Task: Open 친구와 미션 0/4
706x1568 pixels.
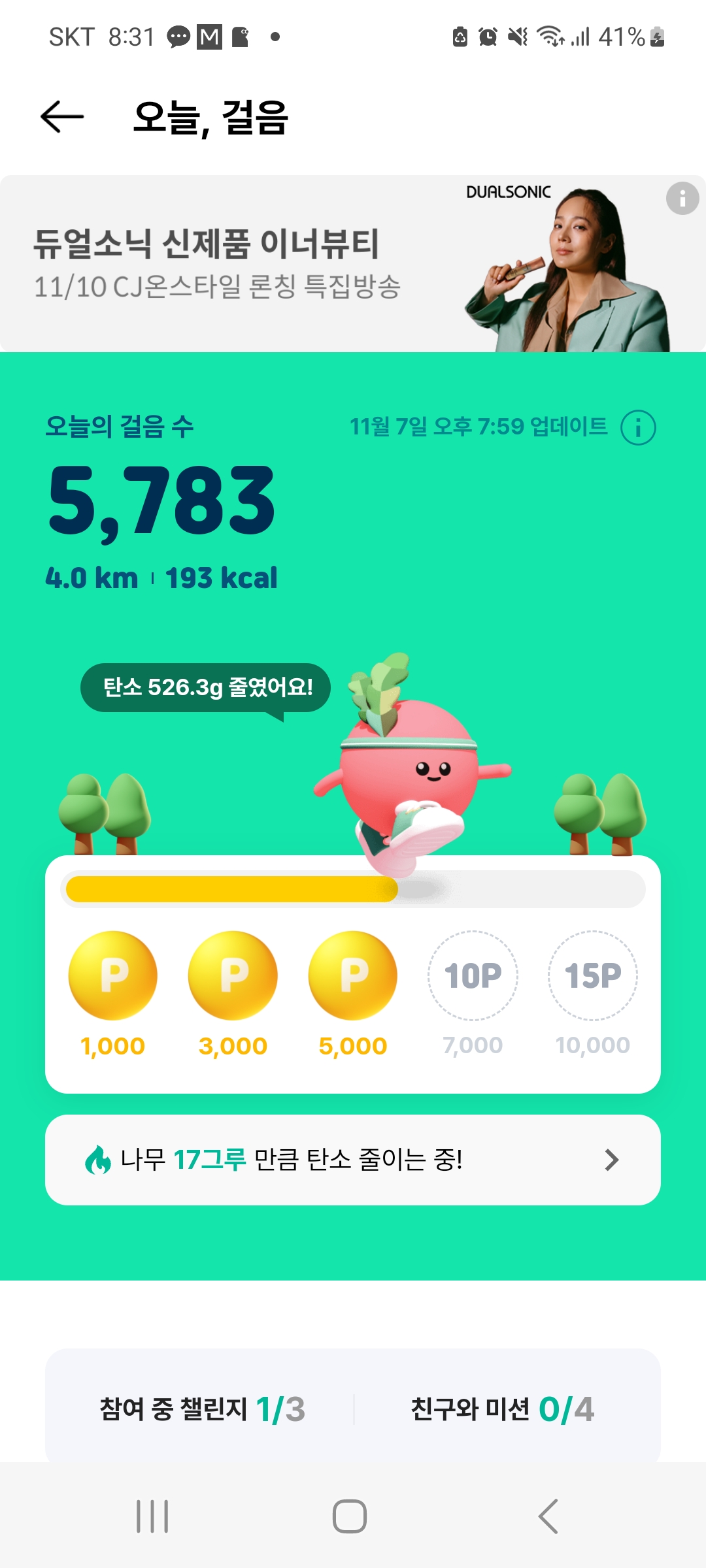Action: [x=502, y=1409]
